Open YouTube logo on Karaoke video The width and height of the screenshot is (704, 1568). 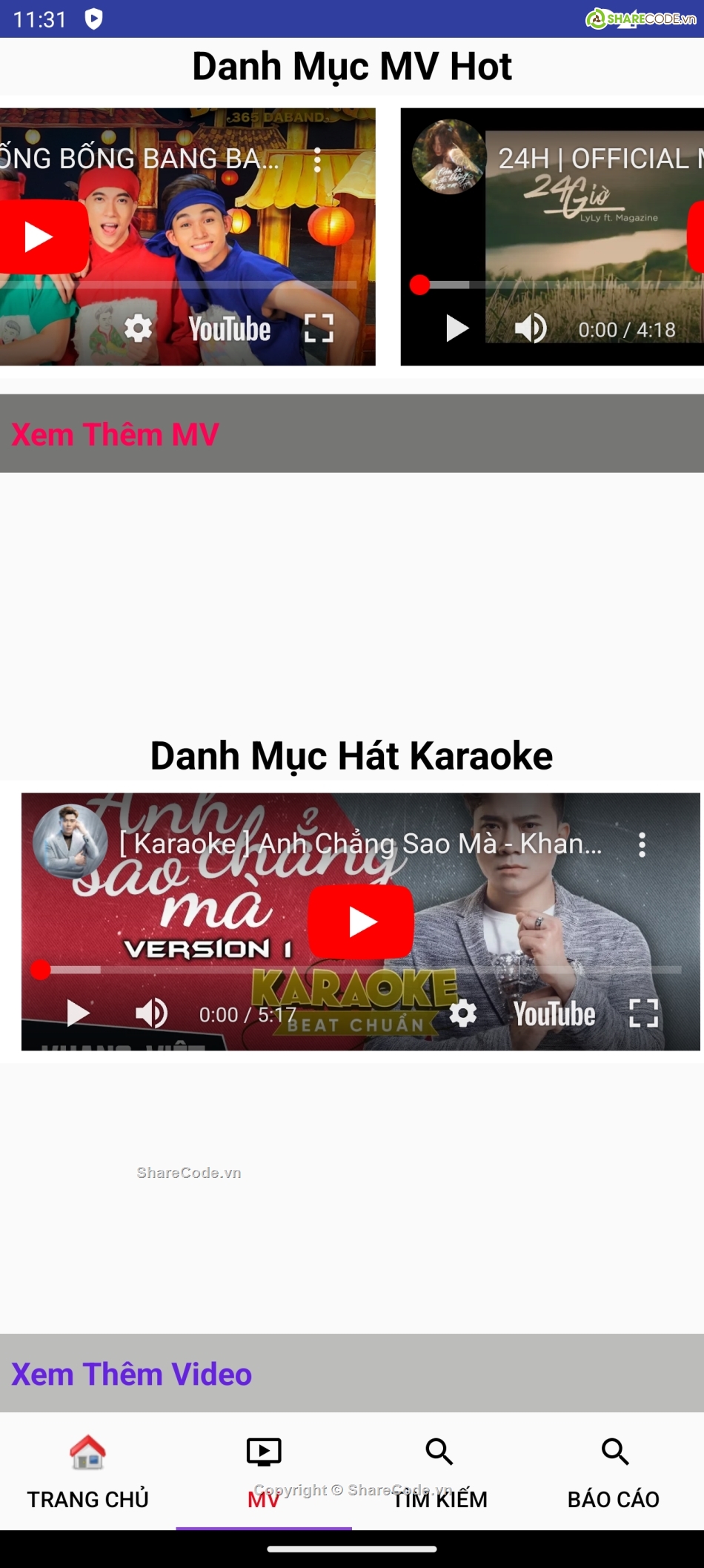pos(554,1013)
